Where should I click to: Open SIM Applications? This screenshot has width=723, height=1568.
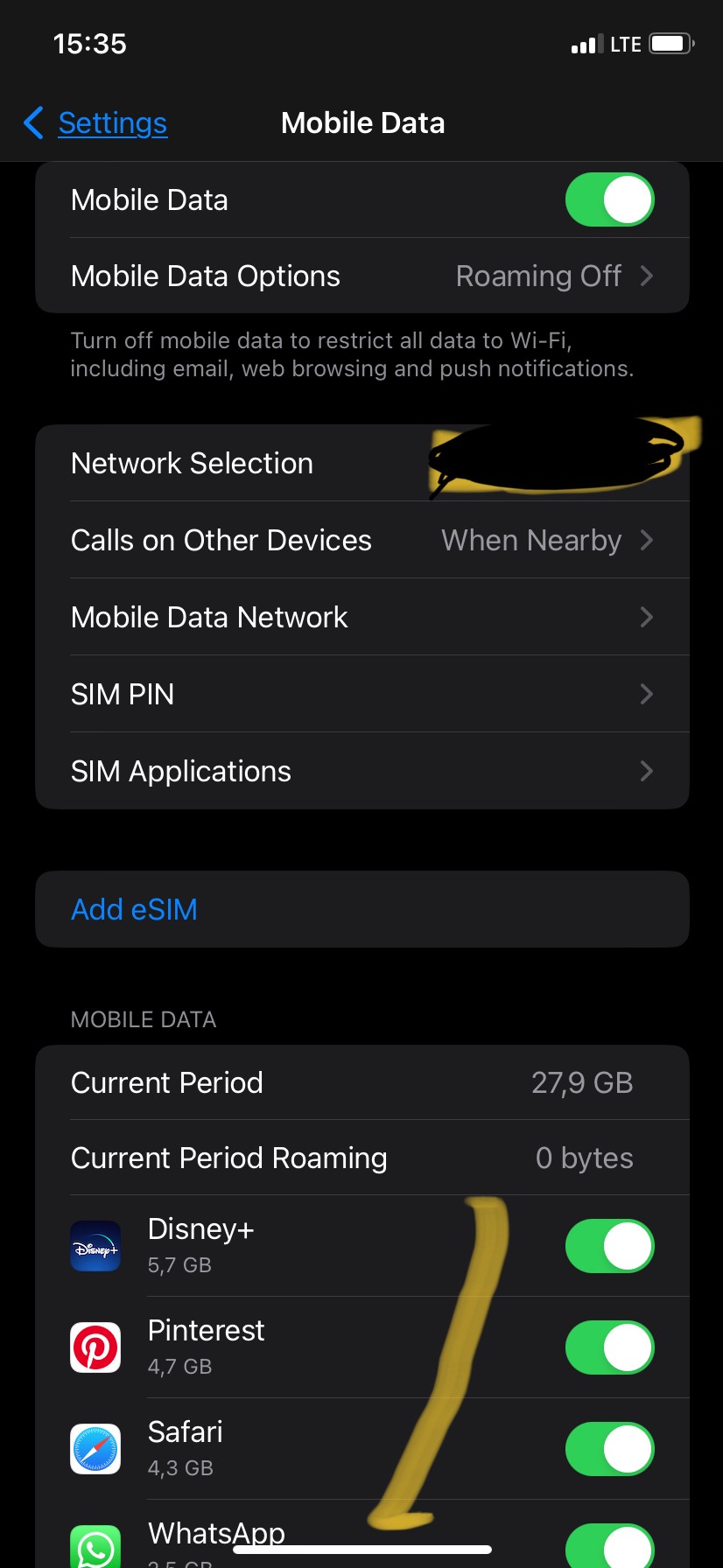361,772
